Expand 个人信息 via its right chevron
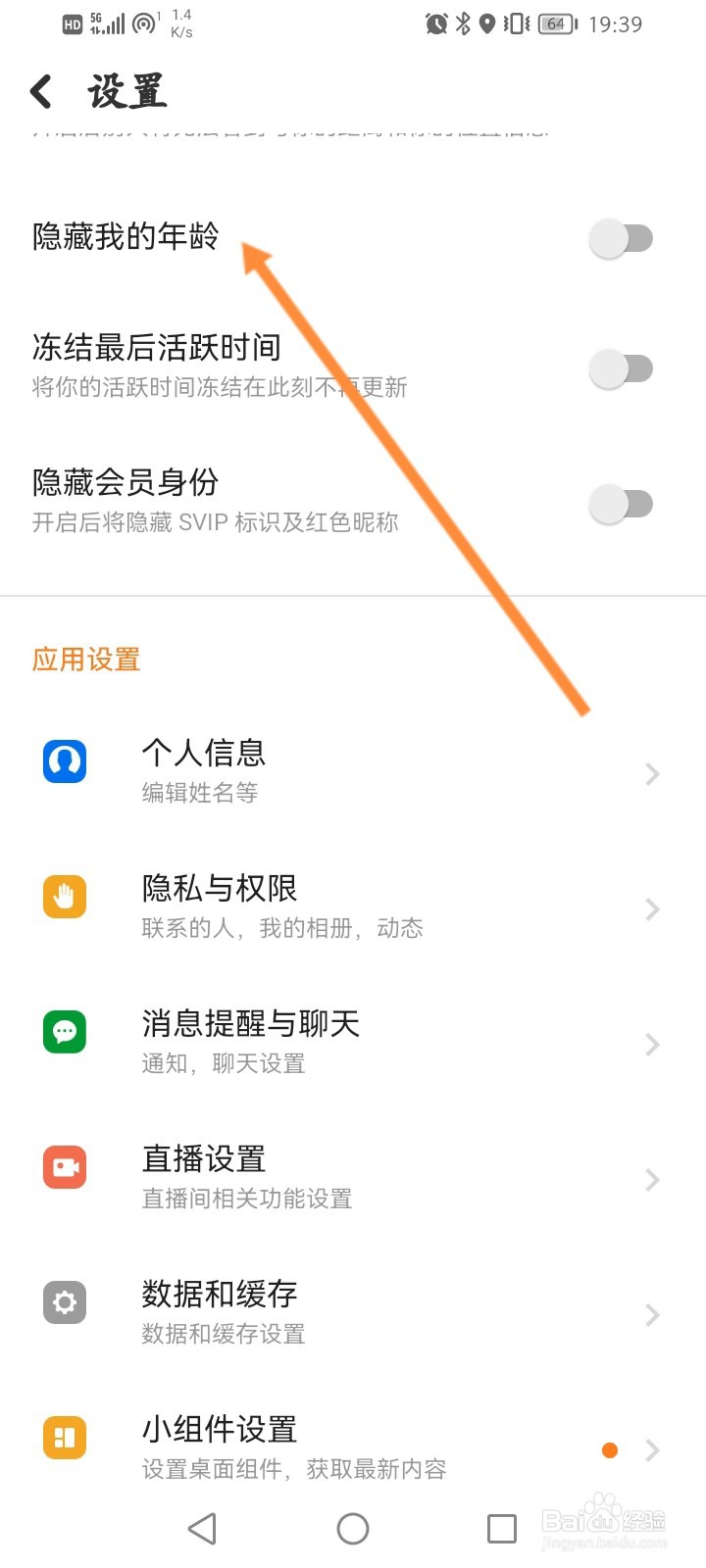 coord(651,774)
